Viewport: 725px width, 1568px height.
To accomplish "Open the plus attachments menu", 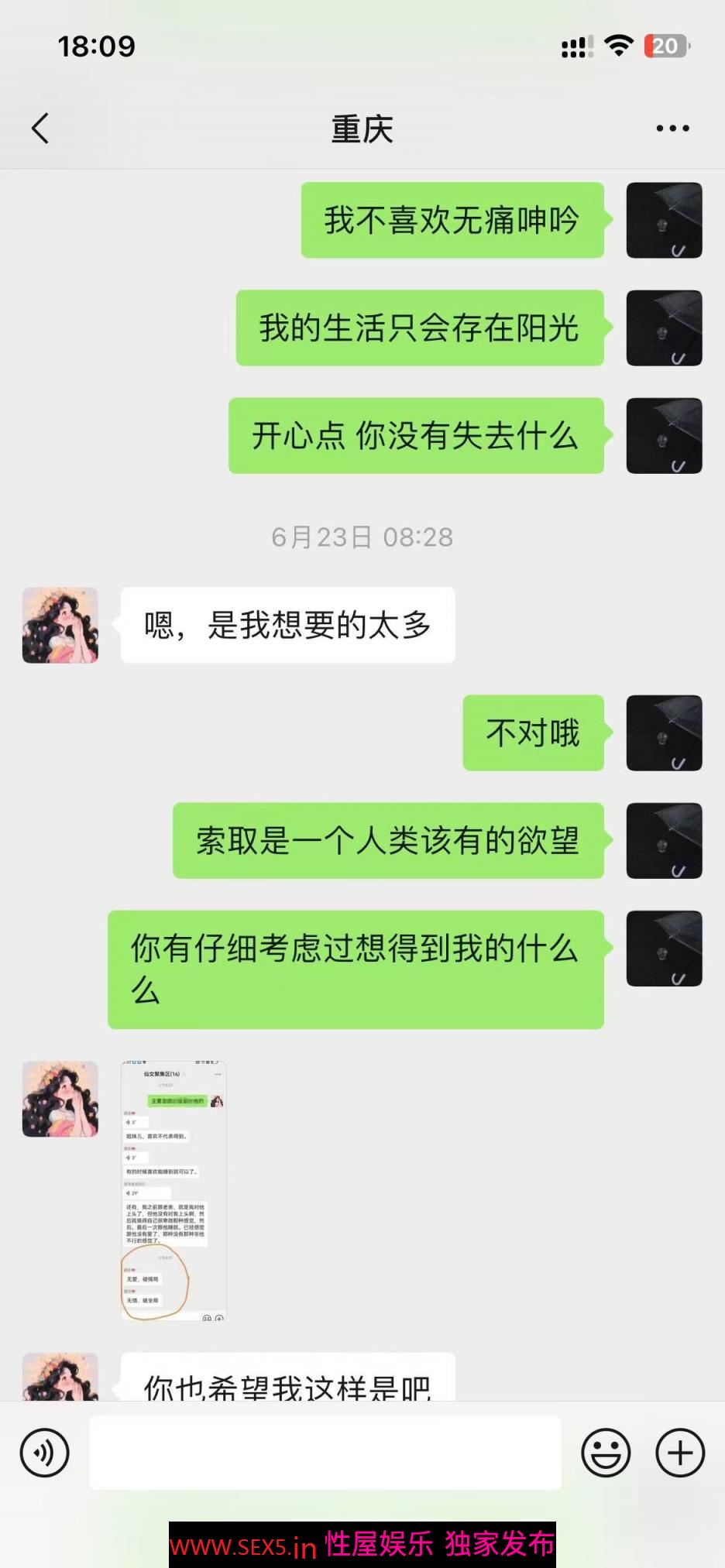I will point(680,1453).
